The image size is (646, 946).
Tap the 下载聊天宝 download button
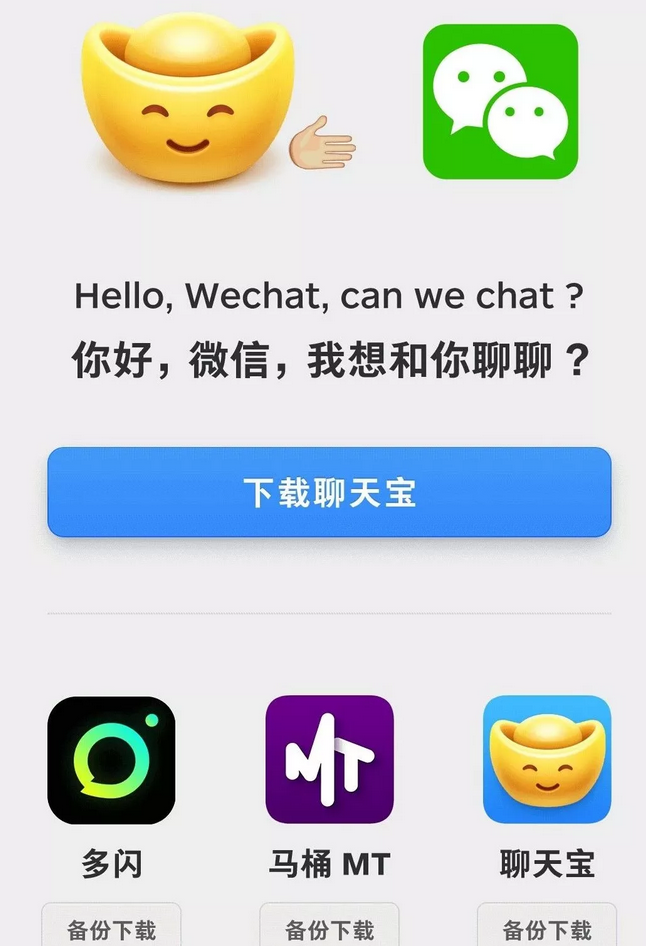click(x=329, y=492)
